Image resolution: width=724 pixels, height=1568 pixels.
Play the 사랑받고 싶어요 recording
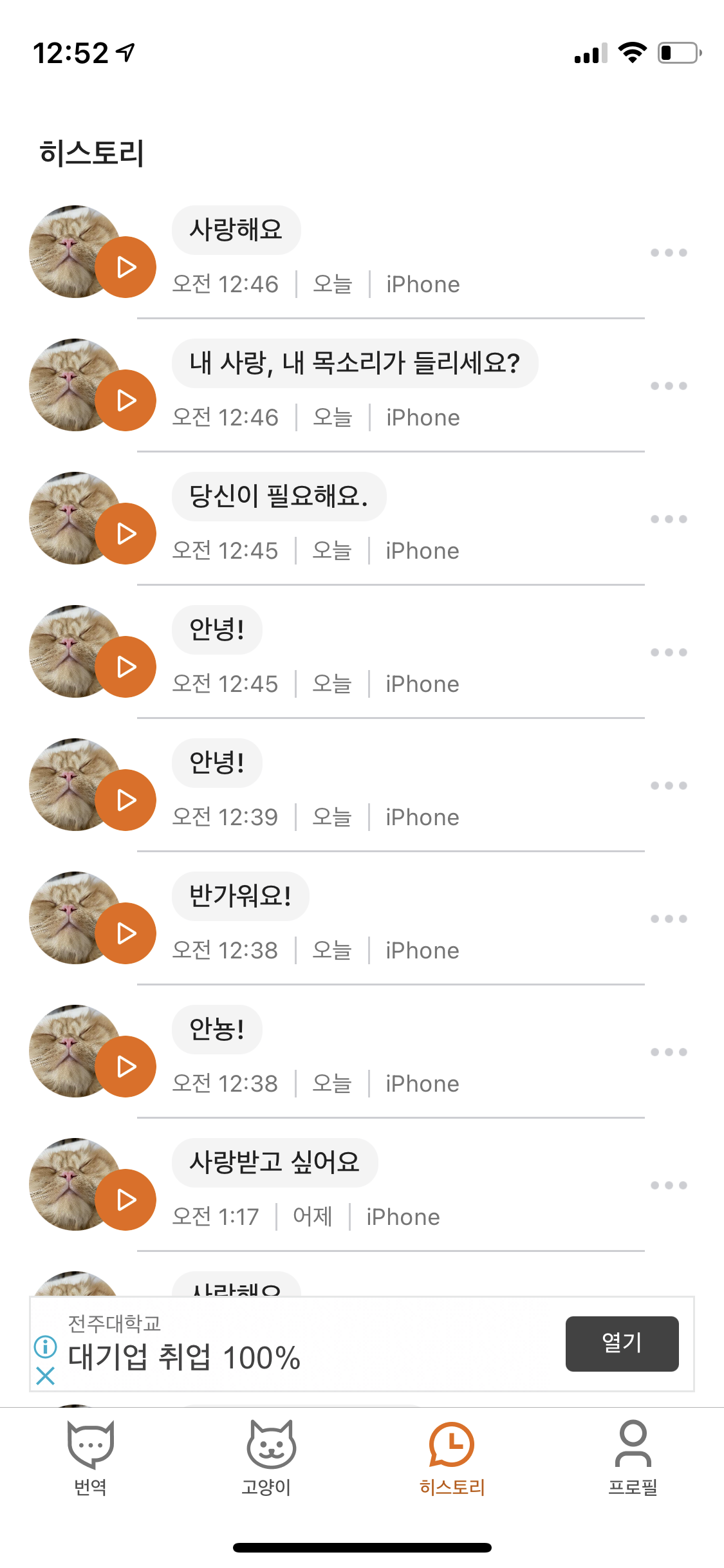point(125,1200)
